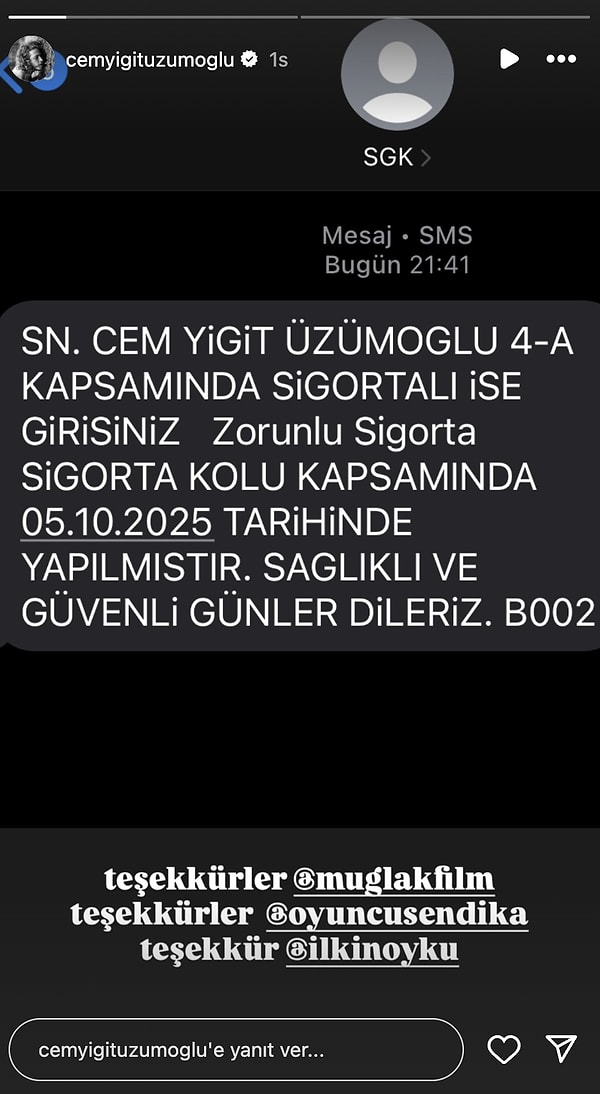This screenshot has width=600, height=1094.
Task: Open the story's three-dot options menu
Action: (561, 59)
